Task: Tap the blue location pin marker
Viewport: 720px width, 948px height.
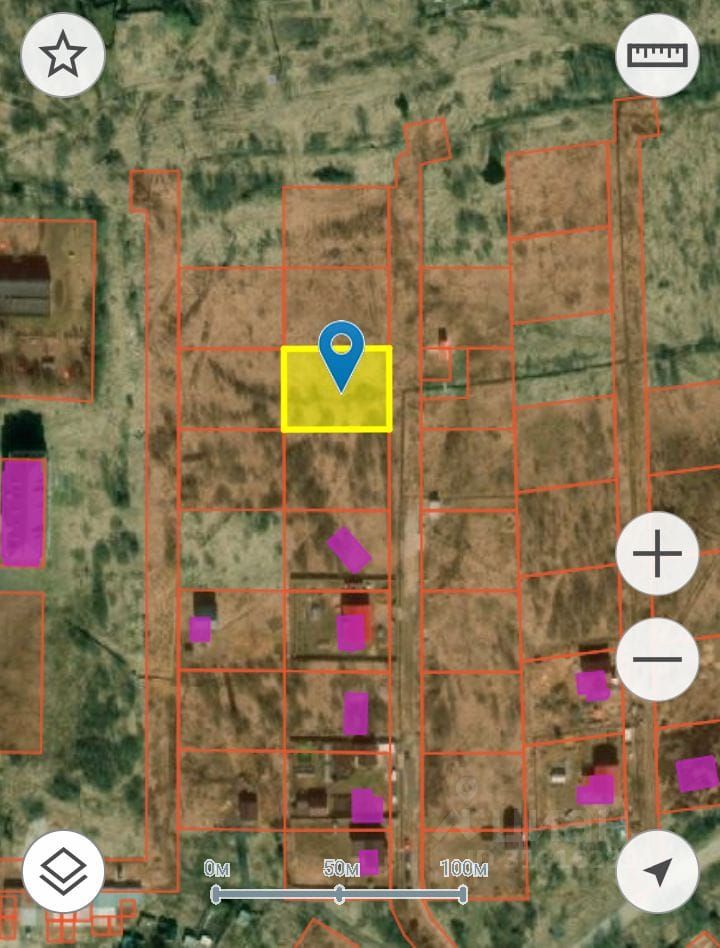Action: 341,355
